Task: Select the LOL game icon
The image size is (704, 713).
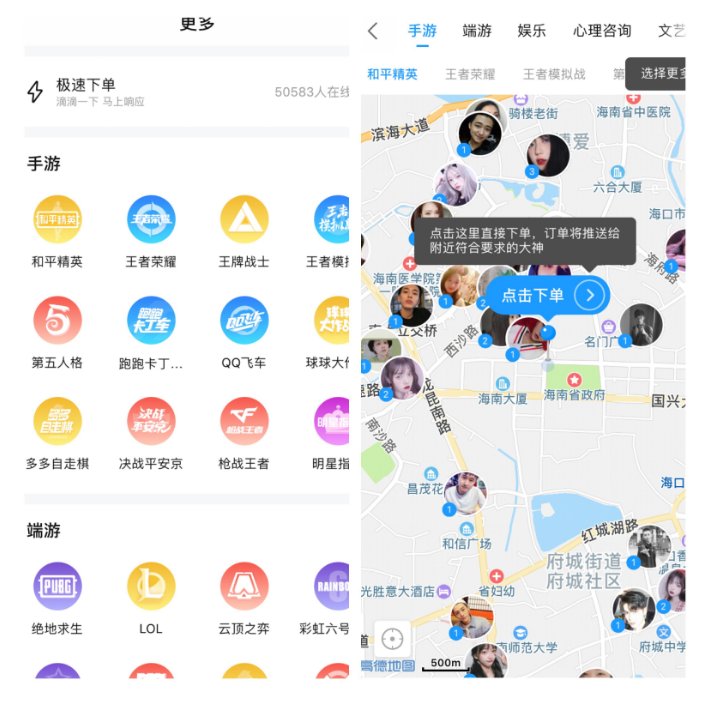Action: (x=151, y=587)
